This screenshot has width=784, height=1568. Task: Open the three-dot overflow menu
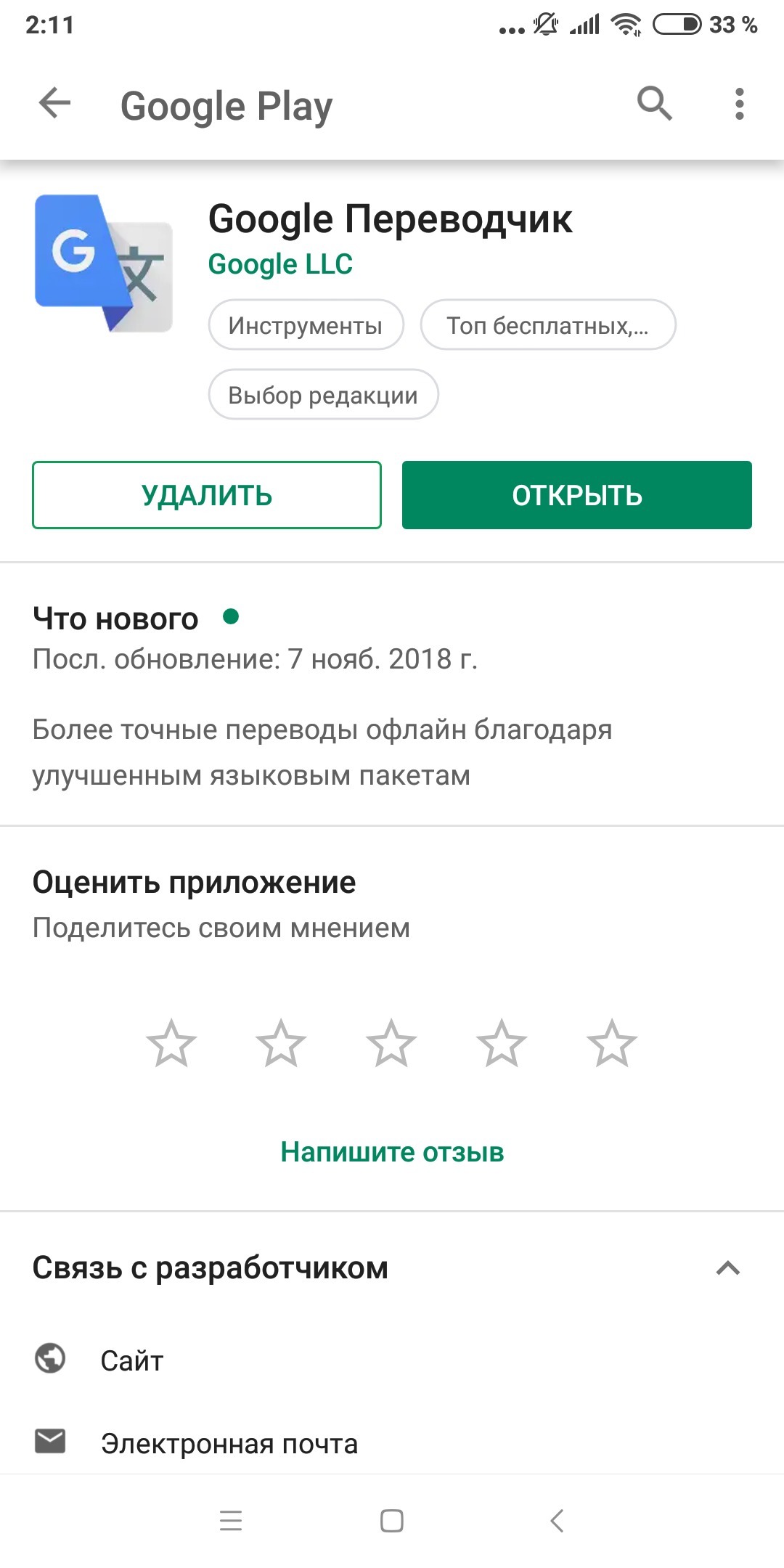739,104
